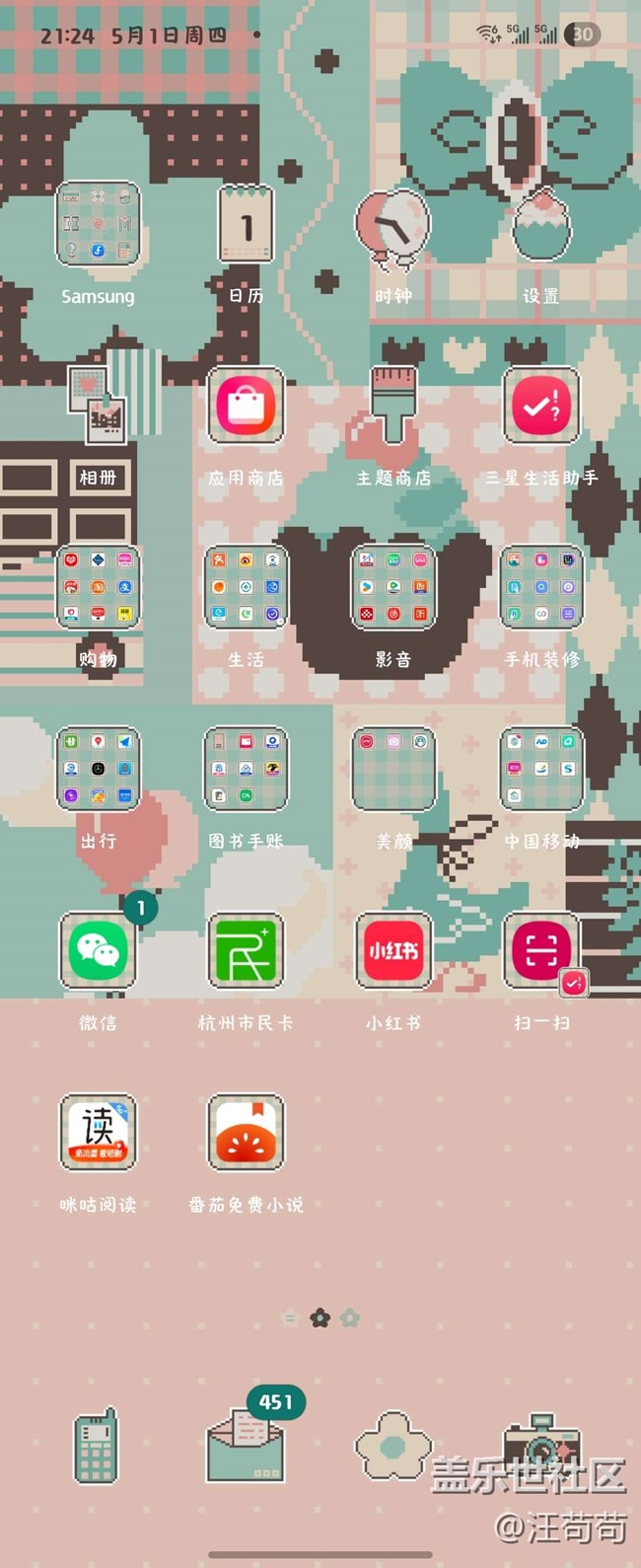Open the 相册 gallery app
Image resolution: width=641 pixels, height=1568 pixels.
pyautogui.click(x=98, y=407)
